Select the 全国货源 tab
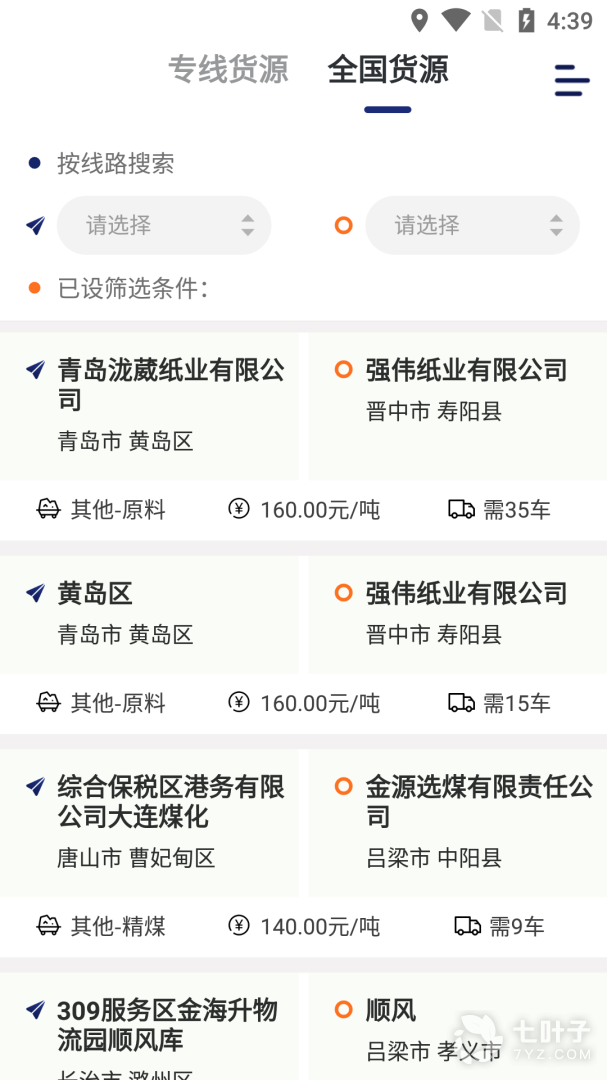Viewport: 607px width, 1080px height. (388, 70)
